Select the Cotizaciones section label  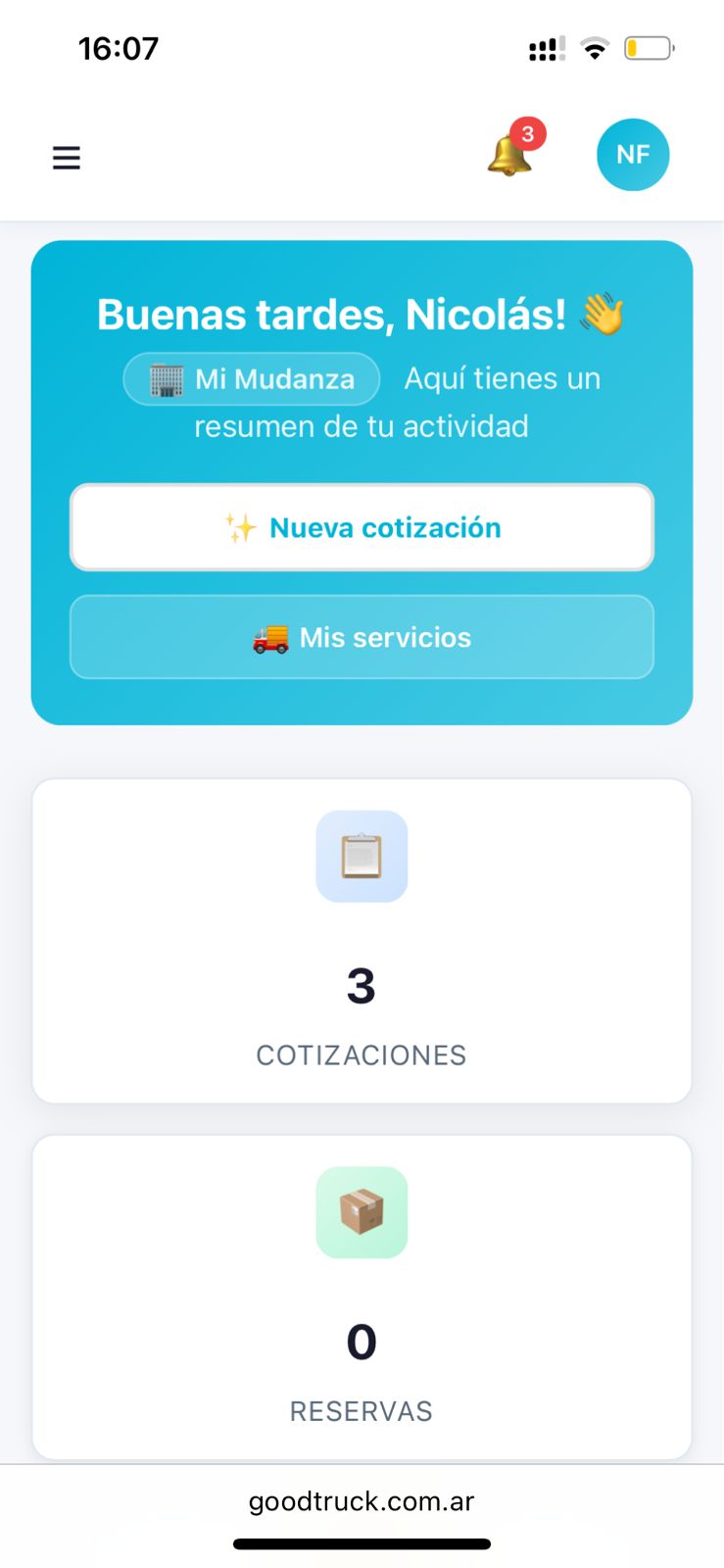tap(362, 1054)
